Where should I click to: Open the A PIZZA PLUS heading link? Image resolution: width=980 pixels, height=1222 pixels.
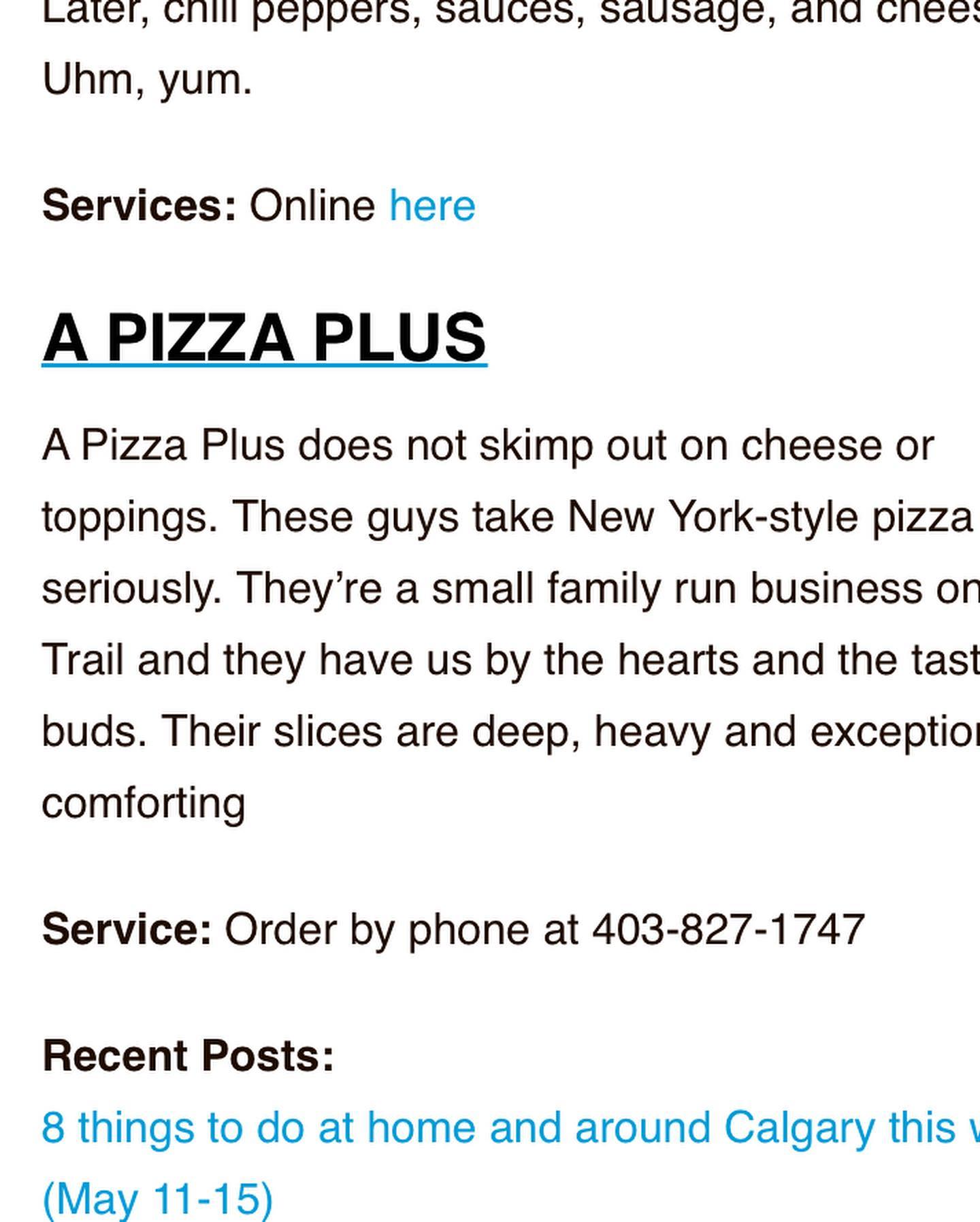[x=264, y=338]
